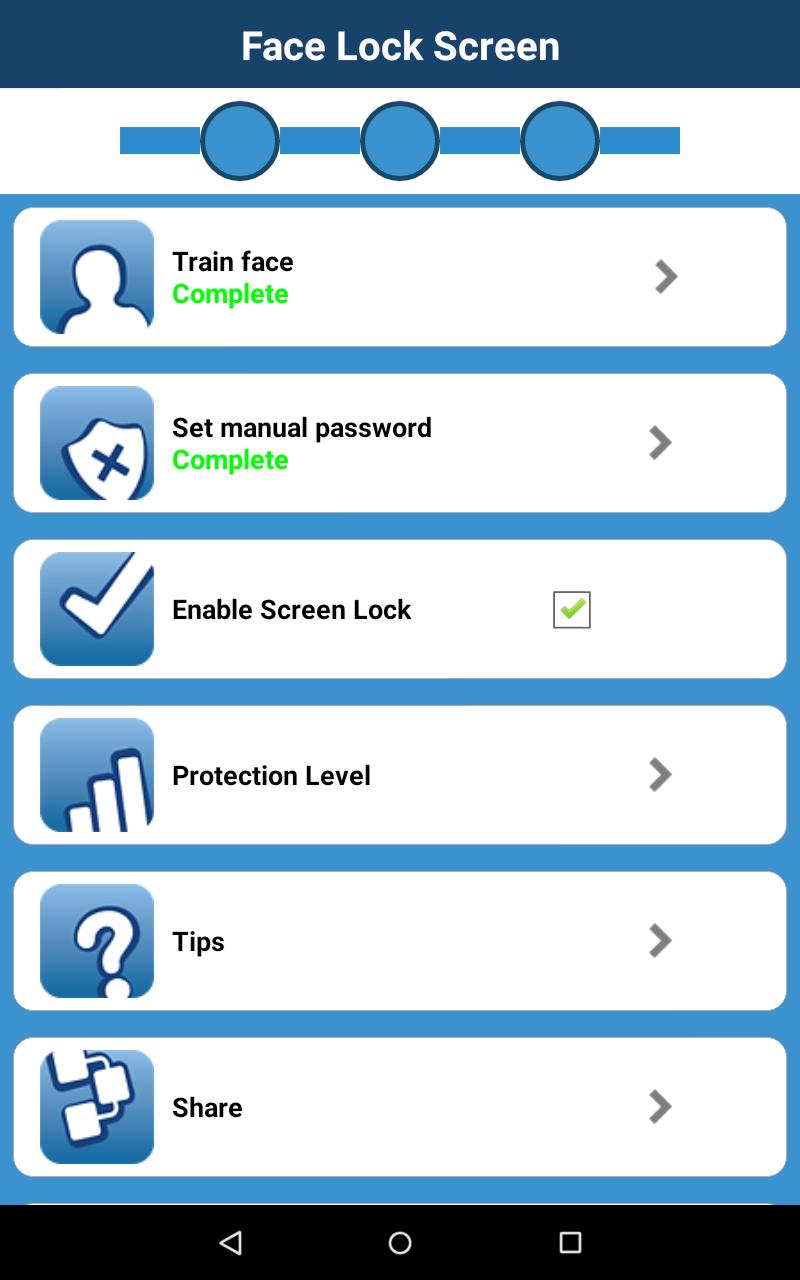Screen dimensions: 800x1280
Task: Open the Tips row
Action: click(400, 941)
